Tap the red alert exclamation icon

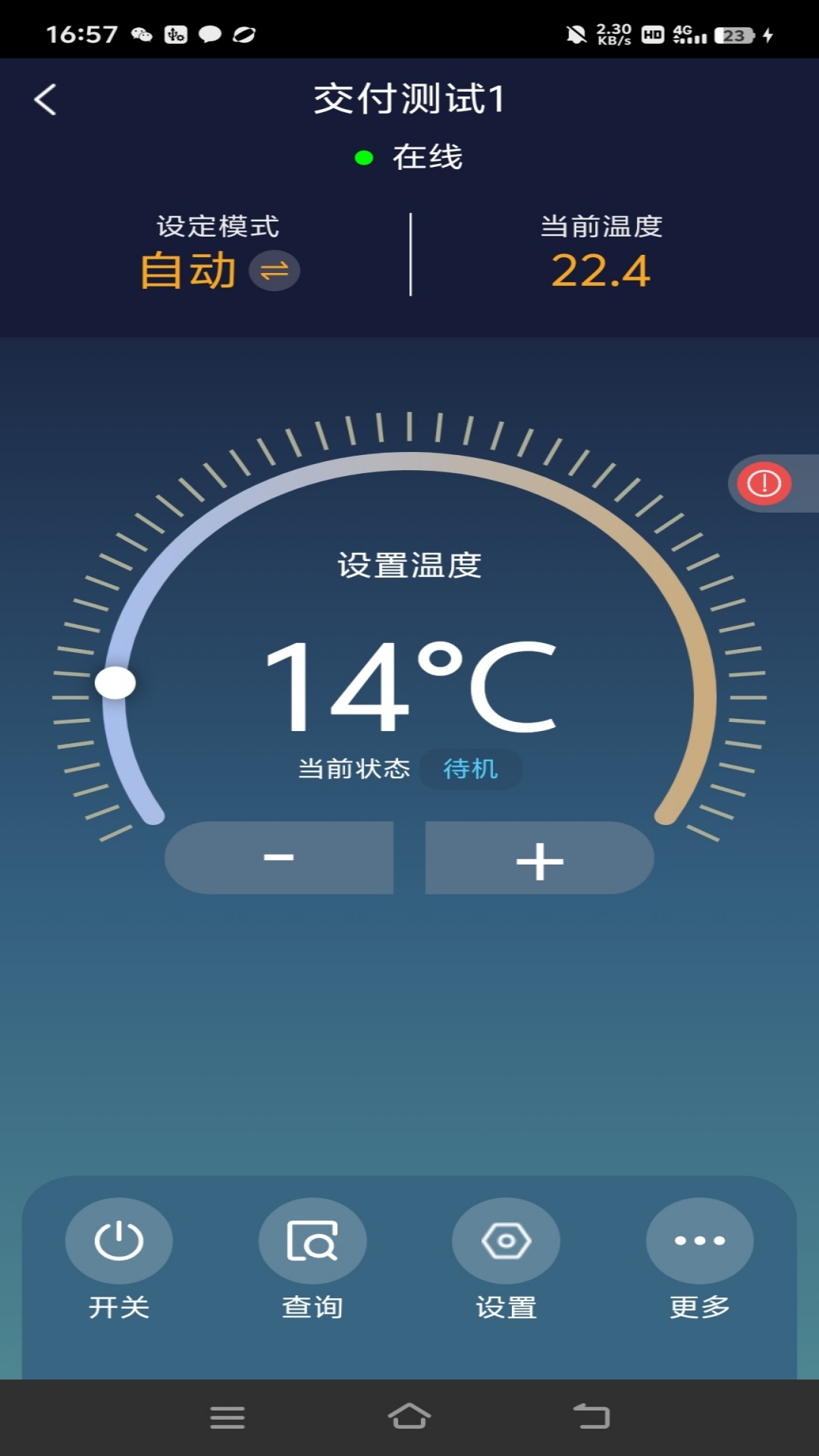click(x=764, y=482)
